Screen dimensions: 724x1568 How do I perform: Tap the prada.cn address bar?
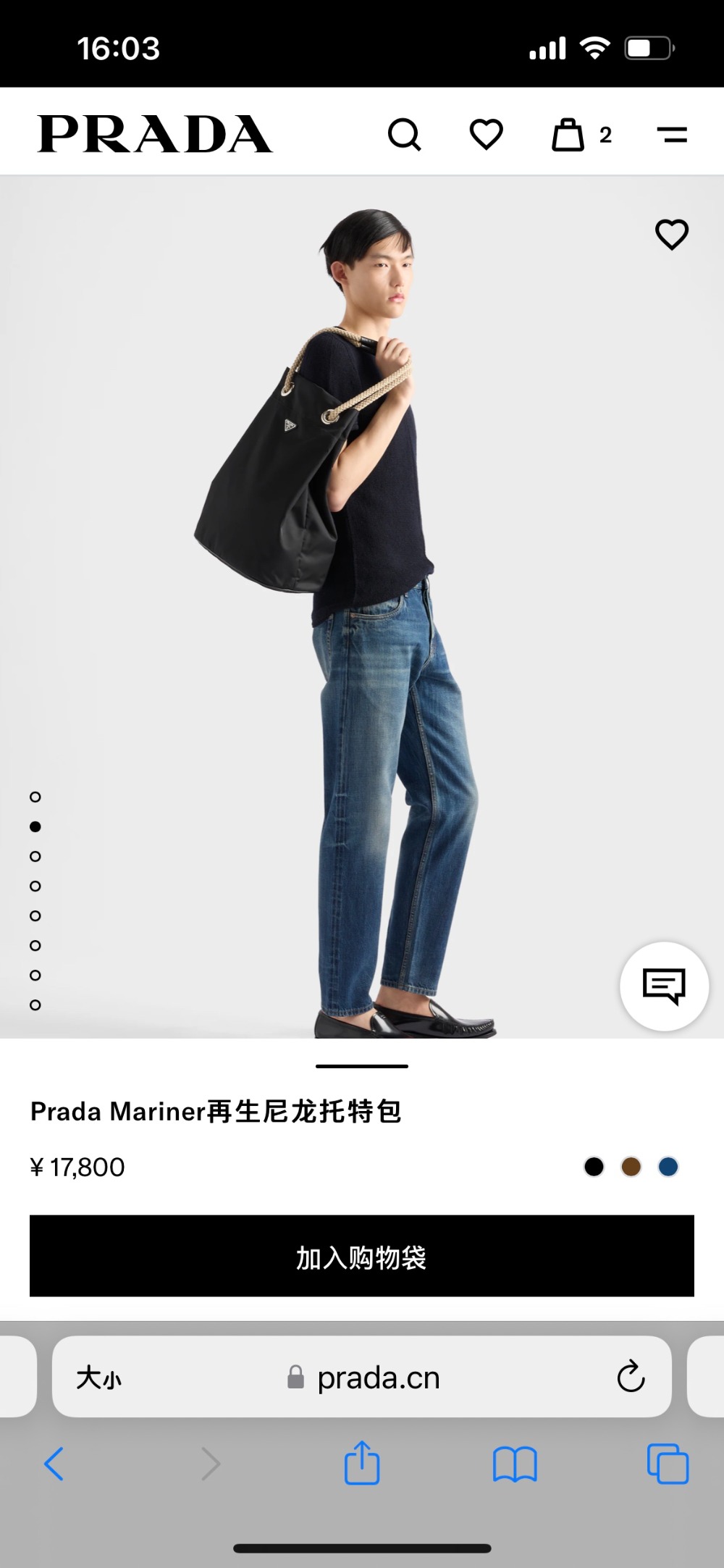point(376,1378)
